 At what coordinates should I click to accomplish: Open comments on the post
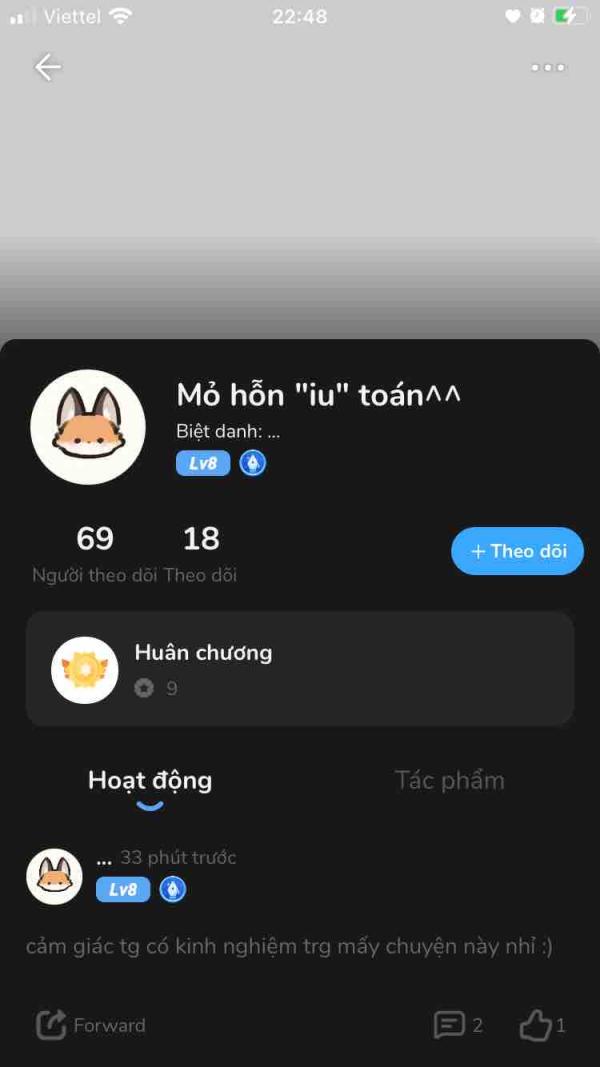pos(458,1025)
